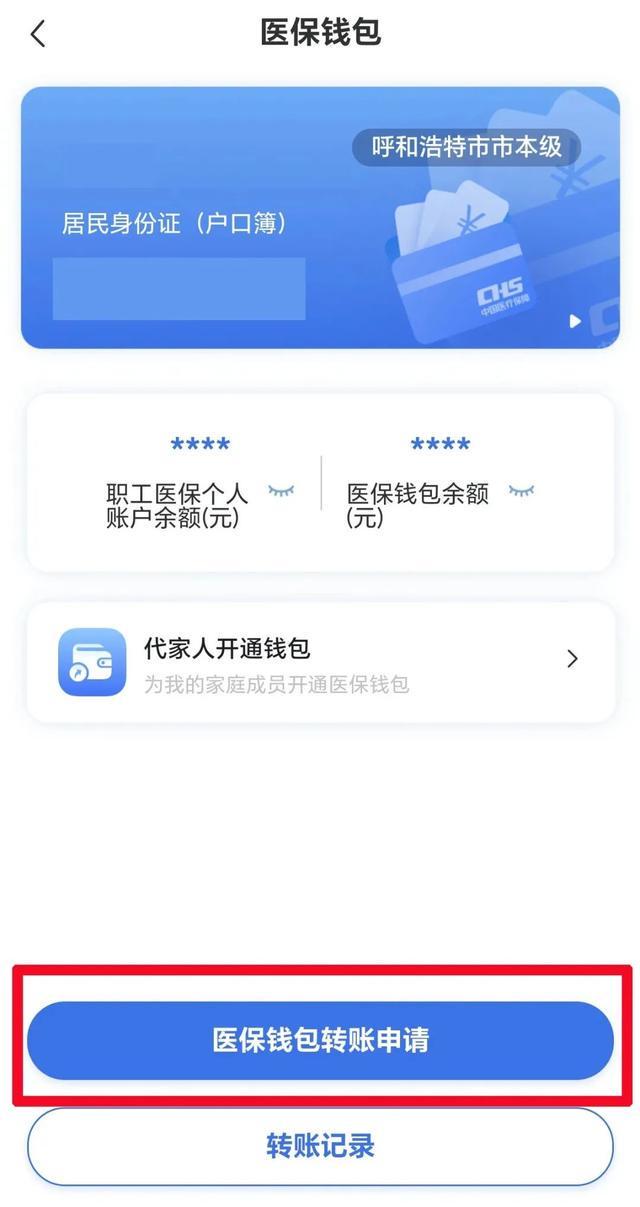The height and width of the screenshot is (1207, 640).
Task: Open 代家人开通钱包 row
Action: pyautogui.click(x=320, y=661)
